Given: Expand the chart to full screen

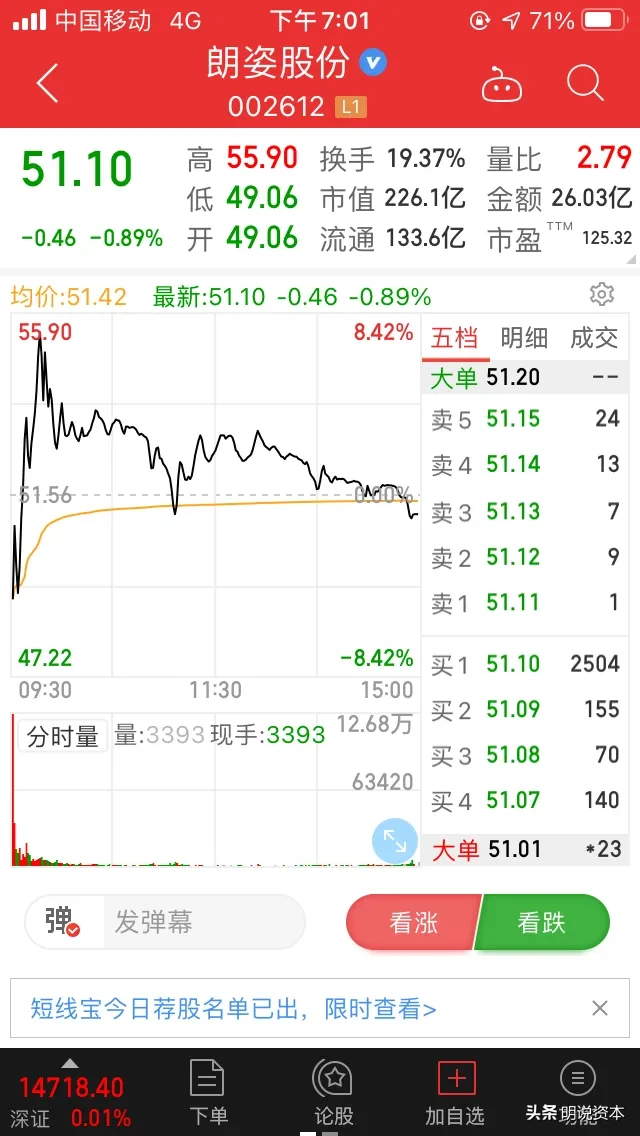Looking at the screenshot, I should click(395, 842).
